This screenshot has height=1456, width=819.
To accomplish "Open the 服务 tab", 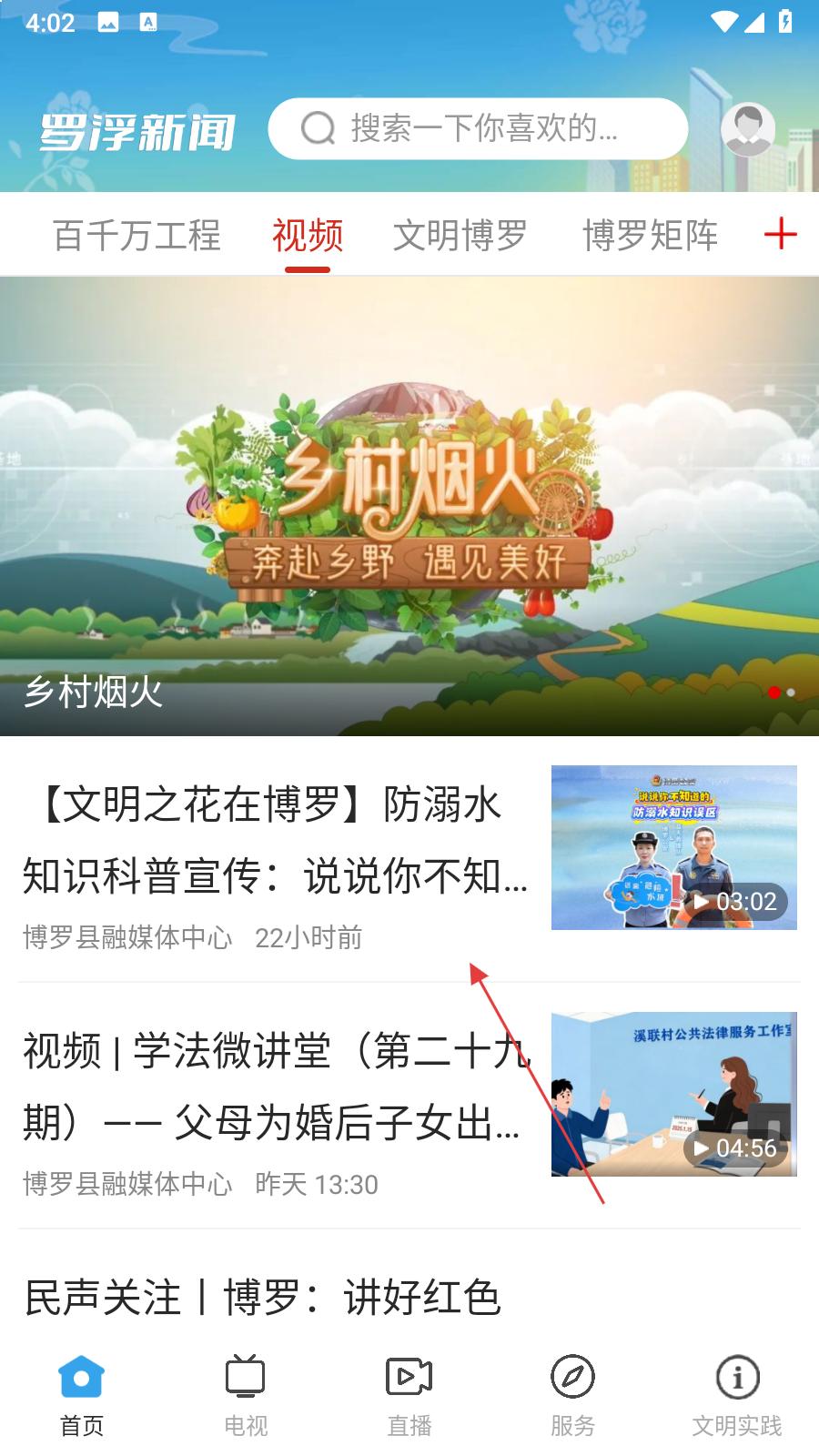I will point(572,1395).
